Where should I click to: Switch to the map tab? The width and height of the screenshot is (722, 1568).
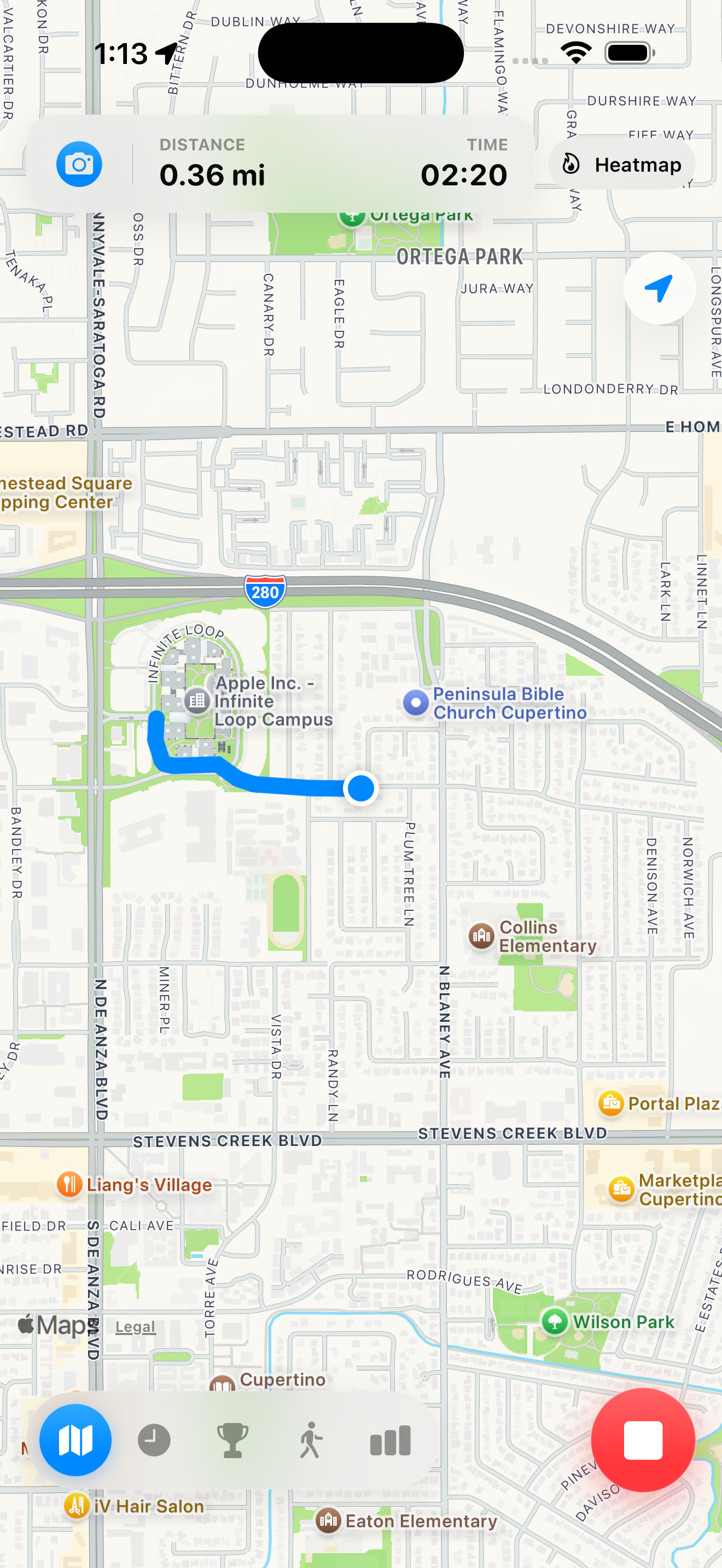point(75,1440)
